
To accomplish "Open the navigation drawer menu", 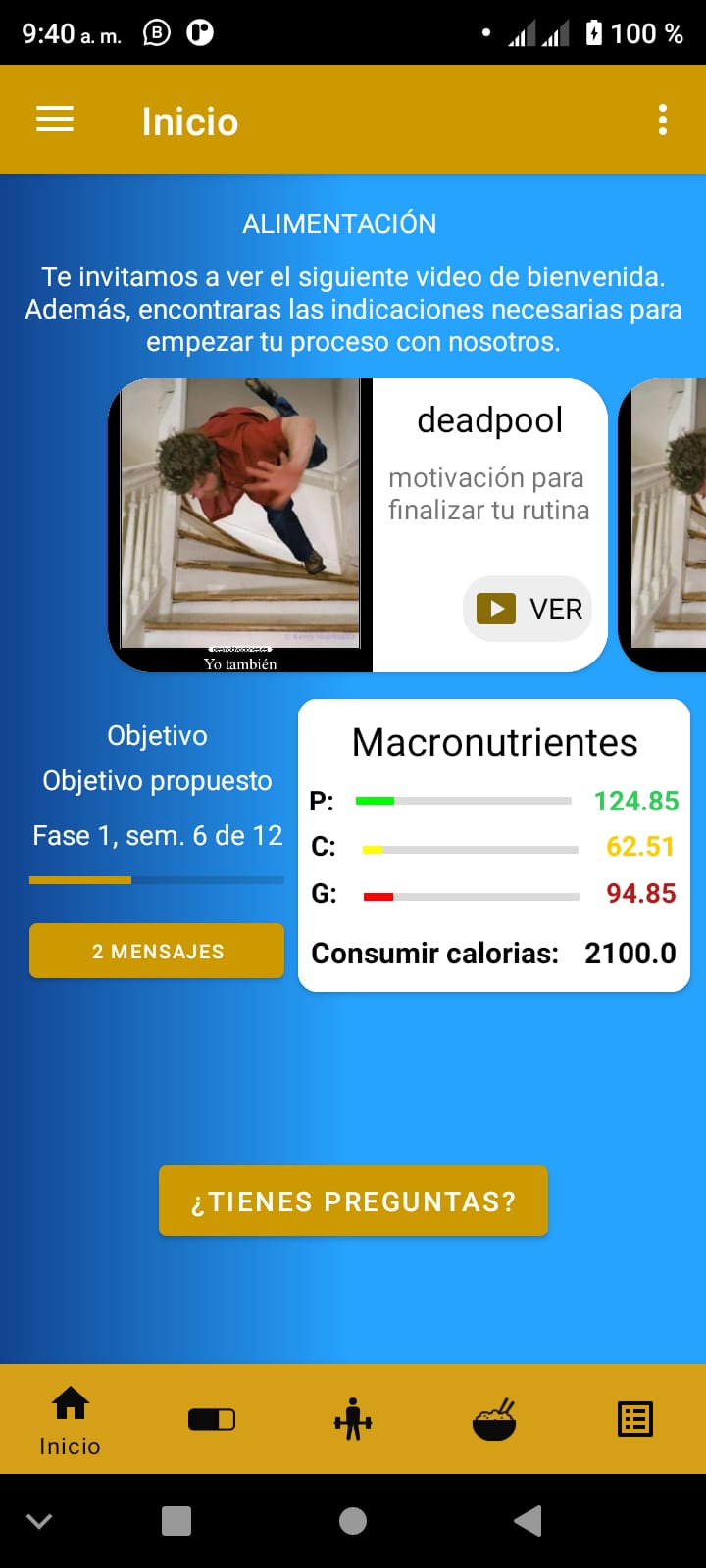I will point(54,120).
